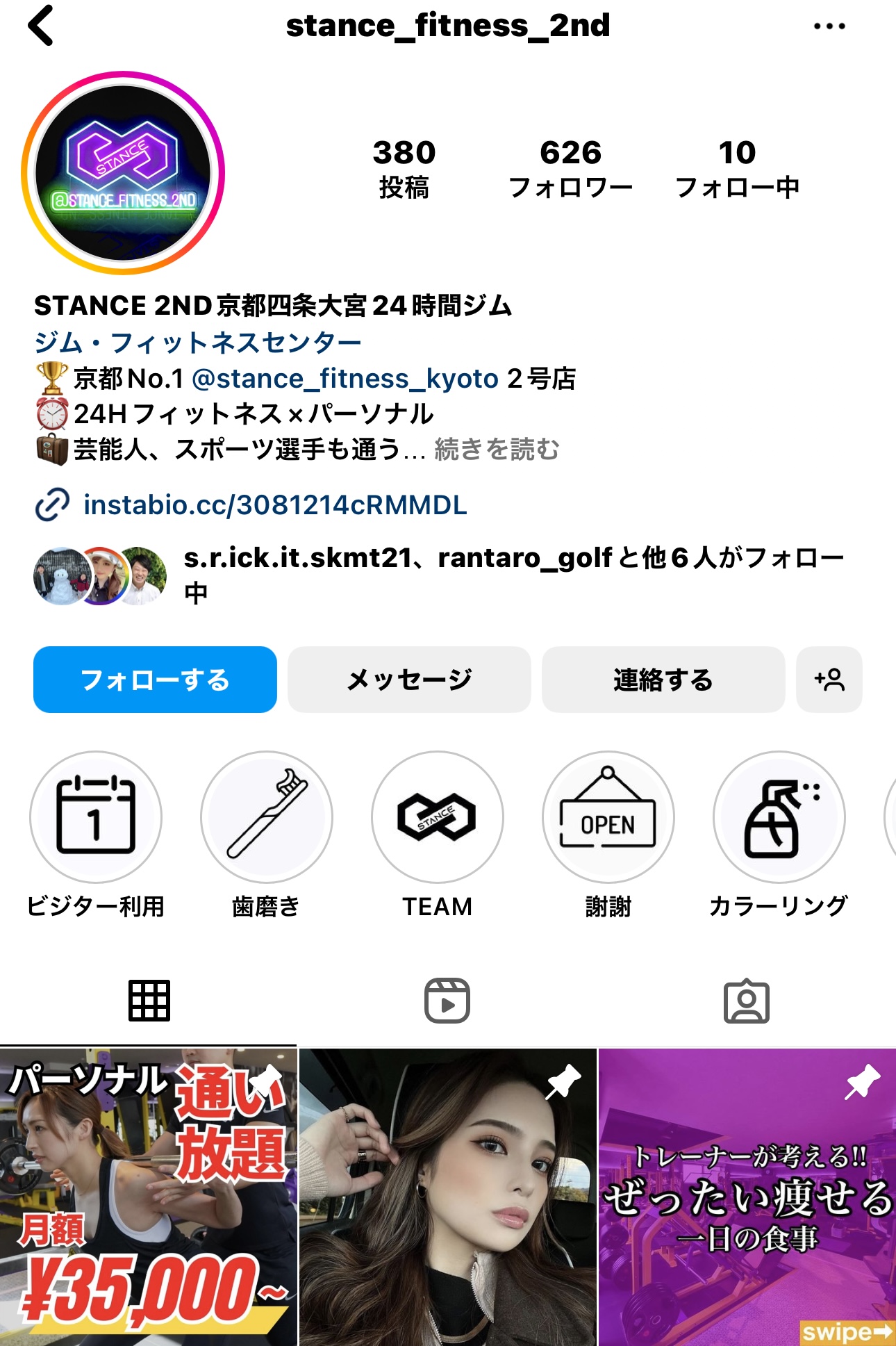Open the 歯磨き story highlight

(267, 817)
